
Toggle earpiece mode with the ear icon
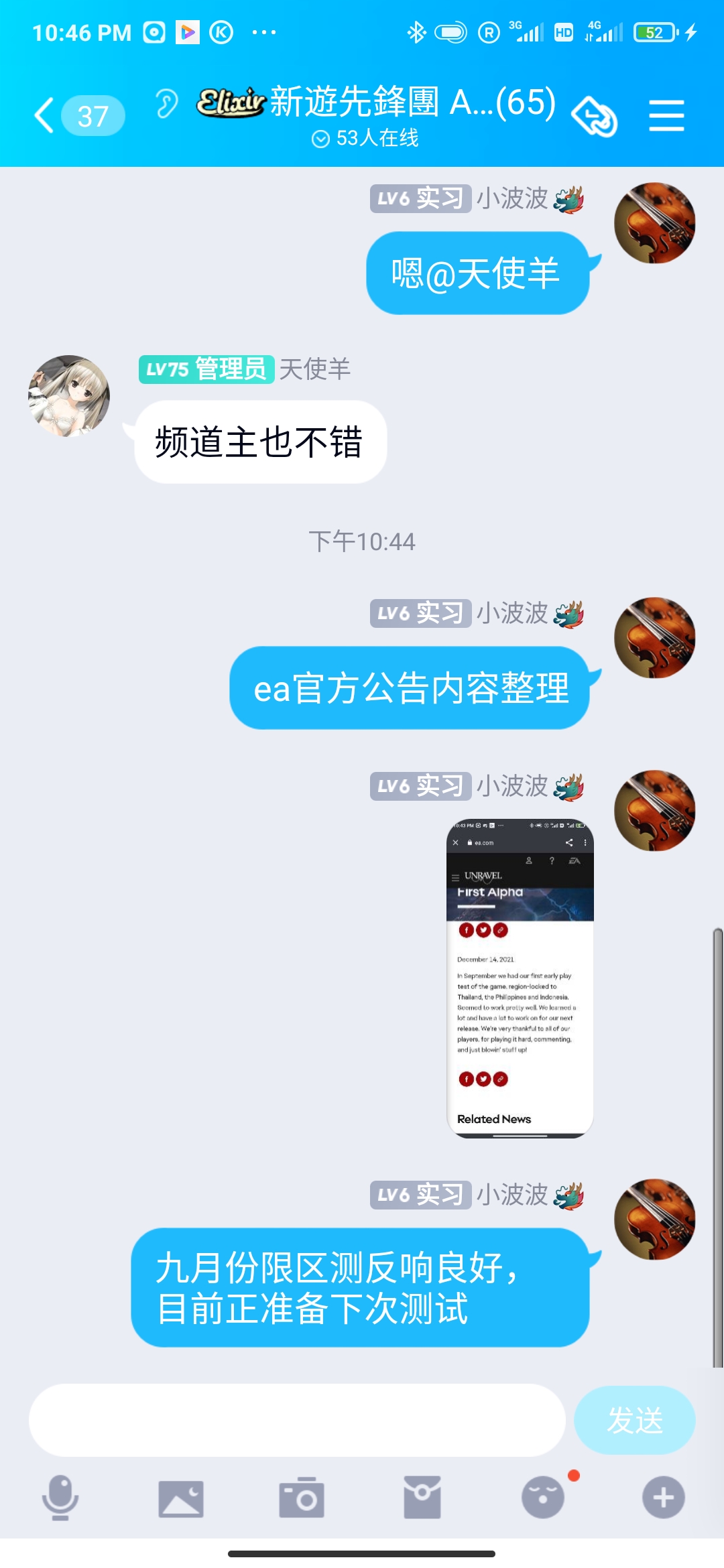coord(166,104)
